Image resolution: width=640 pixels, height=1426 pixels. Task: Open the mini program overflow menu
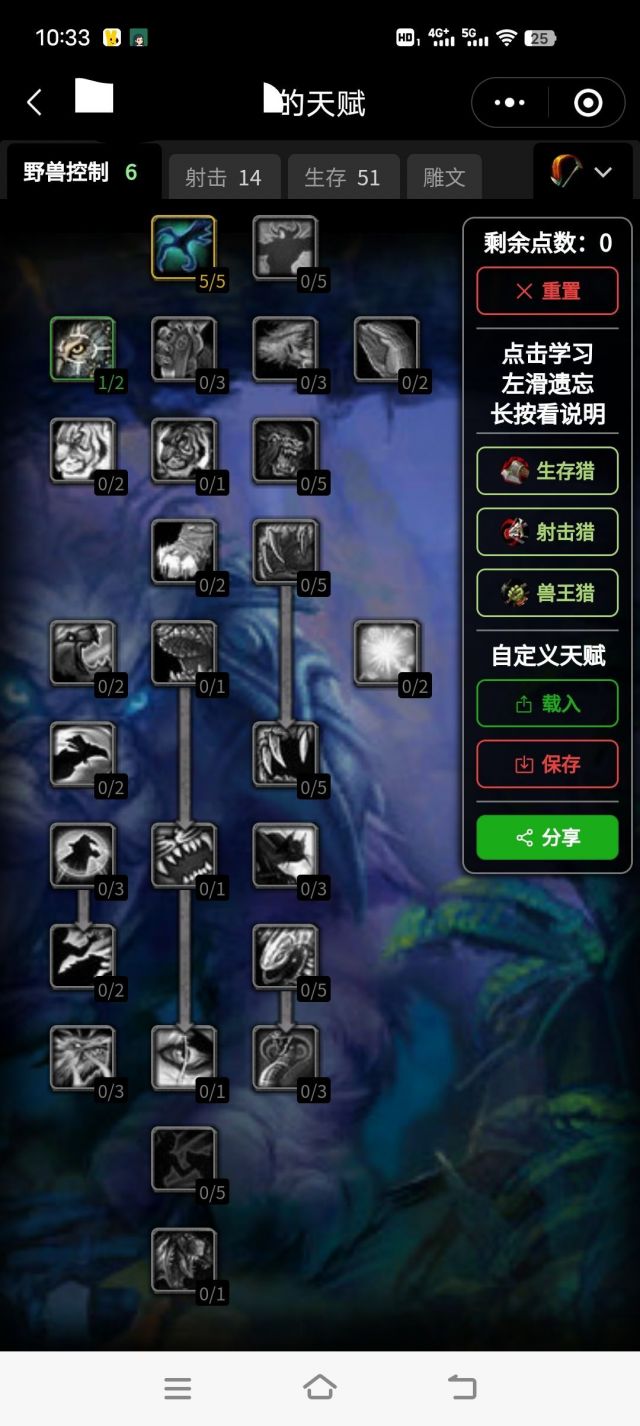510,102
